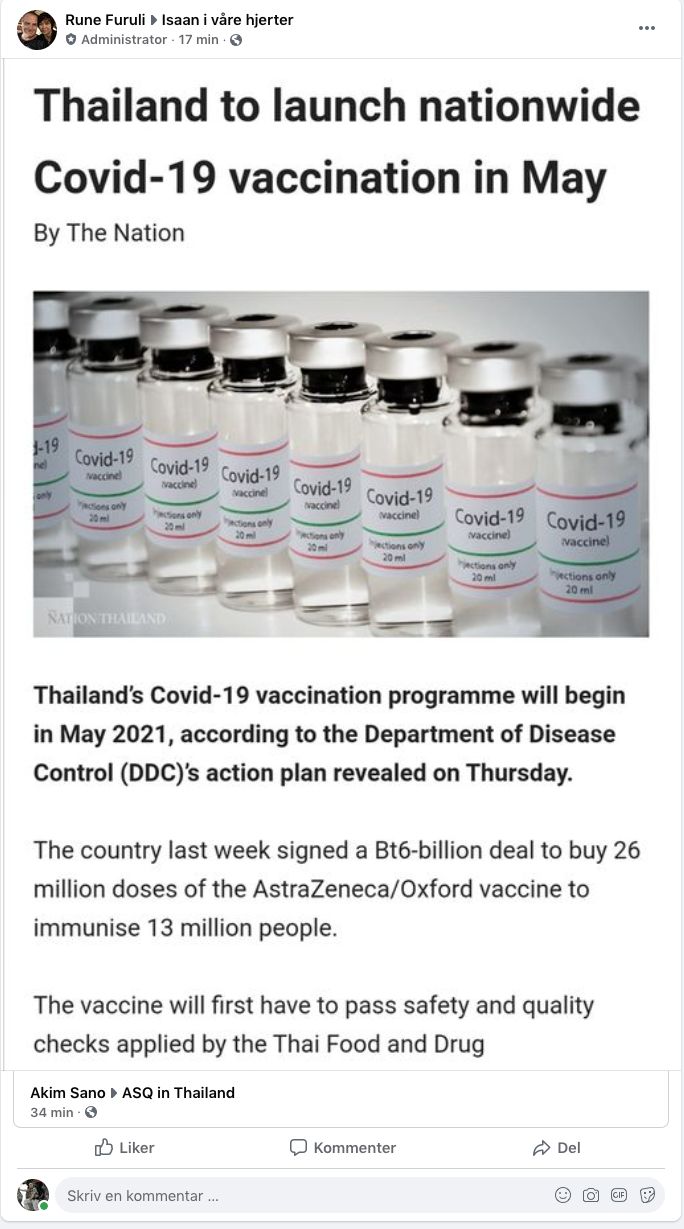Open the post's three-dot options menu

click(647, 28)
